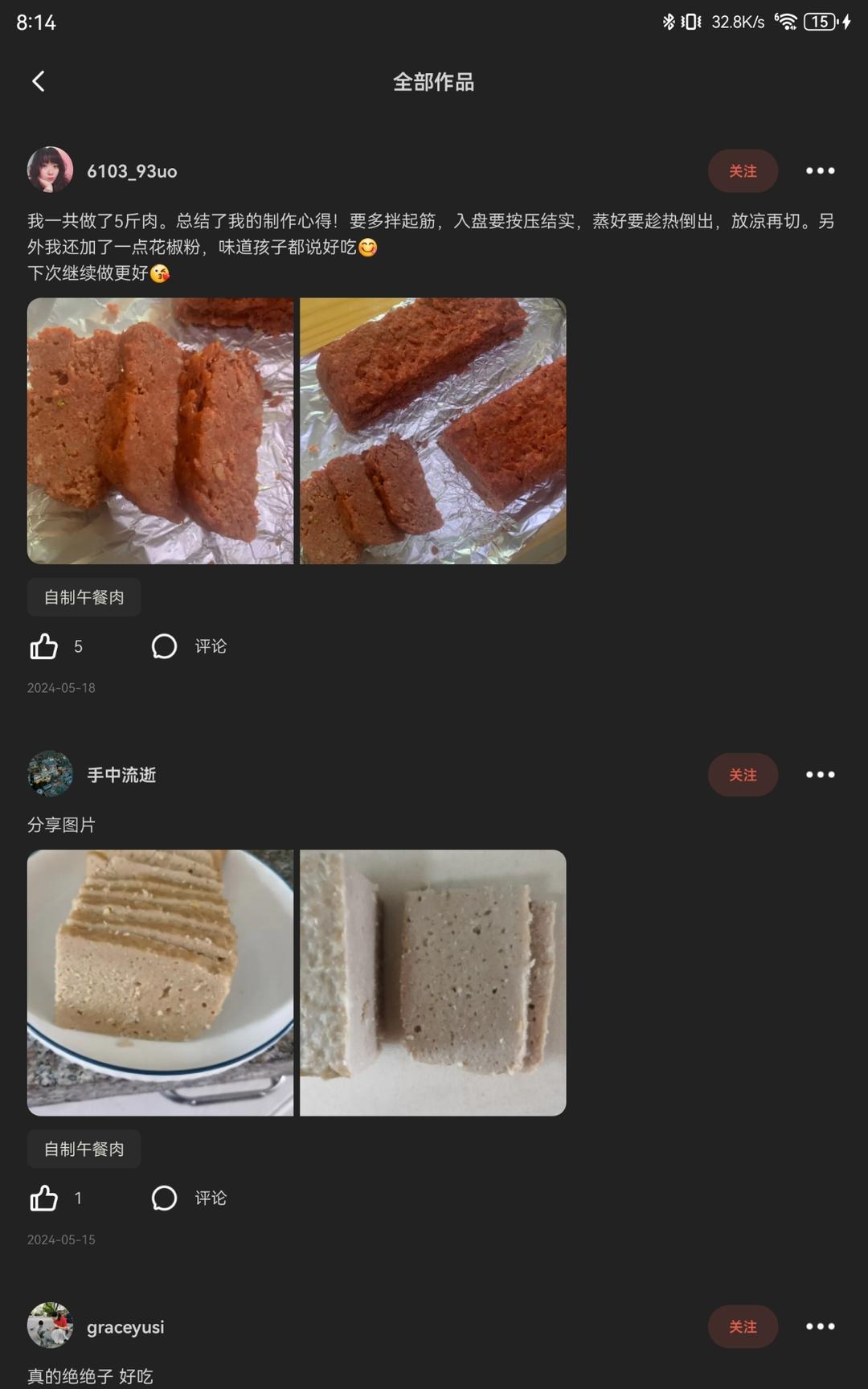
Task: Open more options for graceyusi's post
Action: coord(820,1327)
